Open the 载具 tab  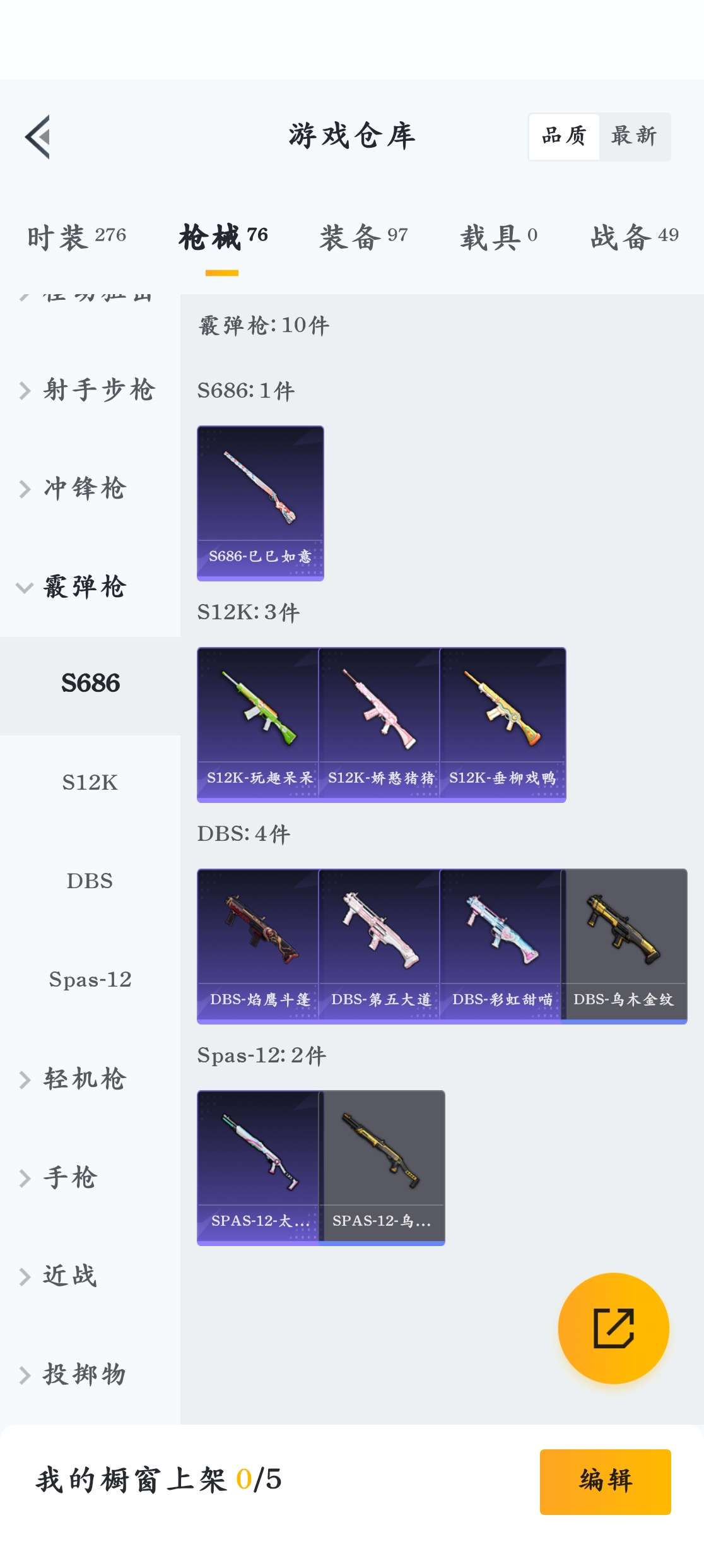[x=498, y=237]
